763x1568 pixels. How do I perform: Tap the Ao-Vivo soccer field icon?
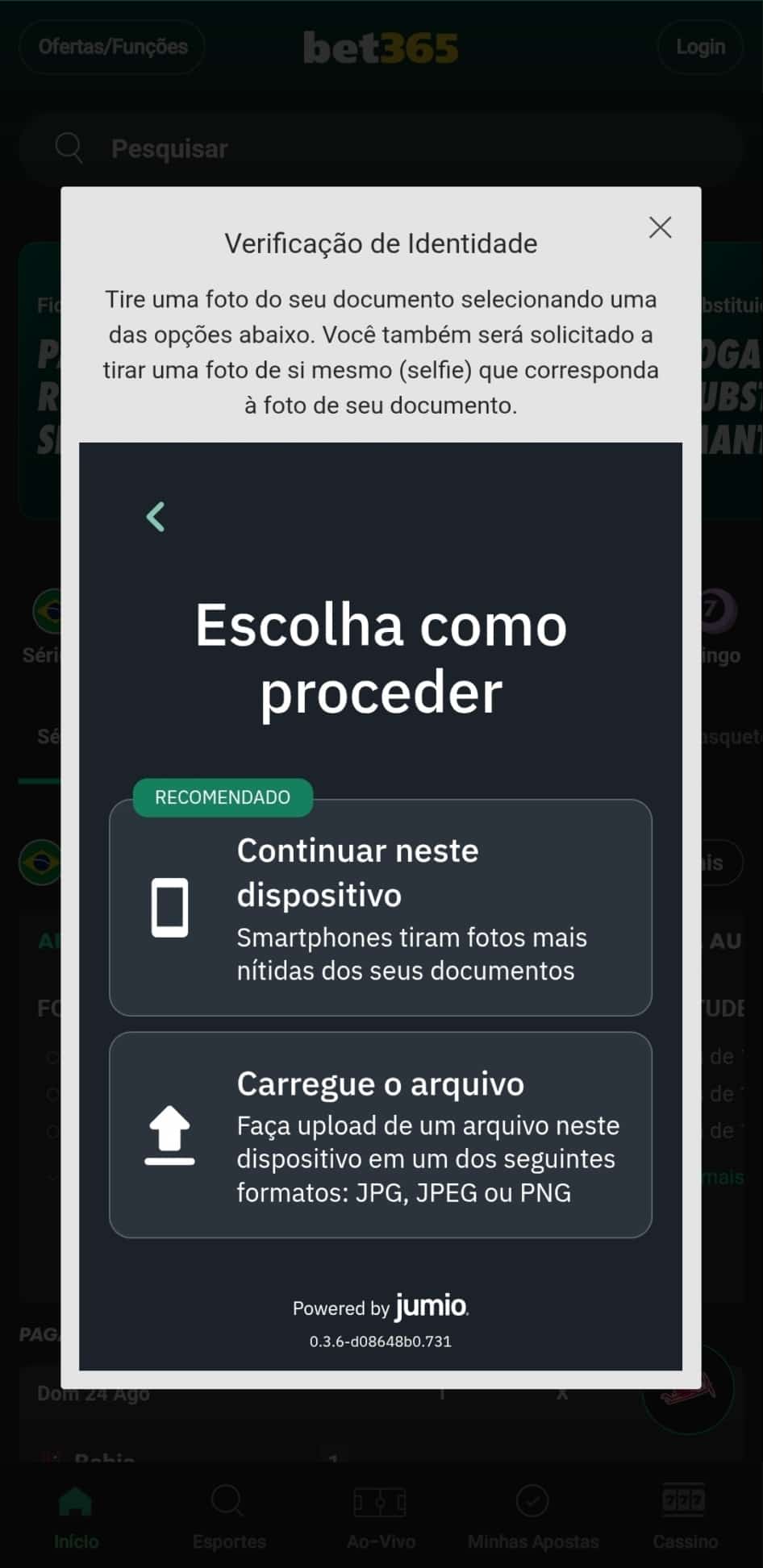[379, 1504]
